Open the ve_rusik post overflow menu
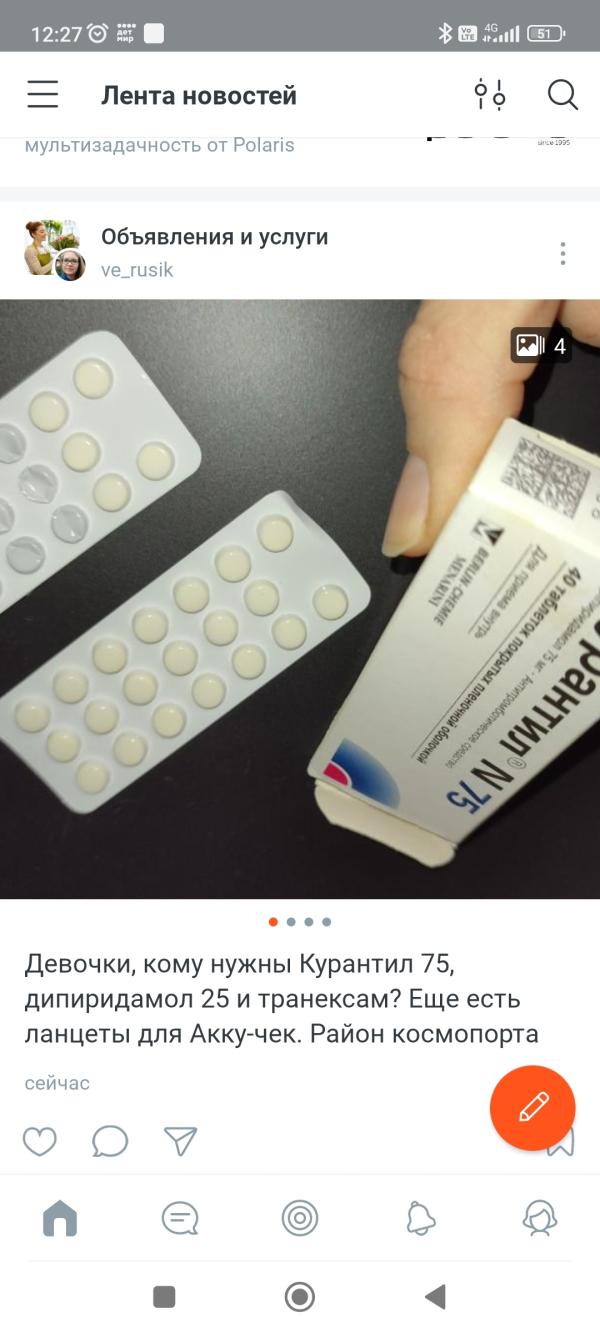The image size is (600, 1332). click(x=563, y=253)
